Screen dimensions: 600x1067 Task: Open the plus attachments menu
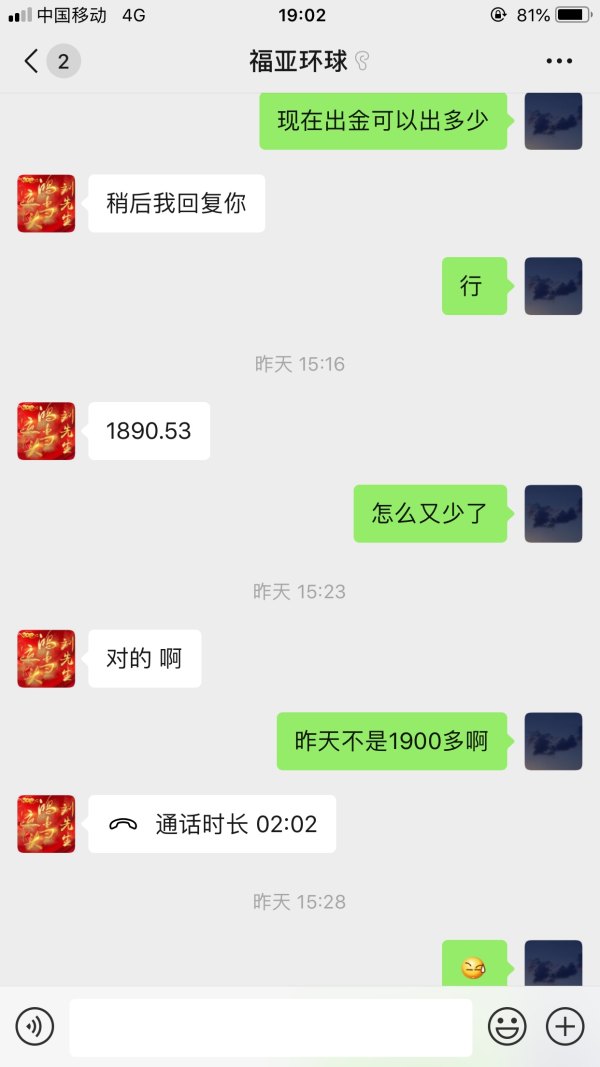pos(564,1026)
